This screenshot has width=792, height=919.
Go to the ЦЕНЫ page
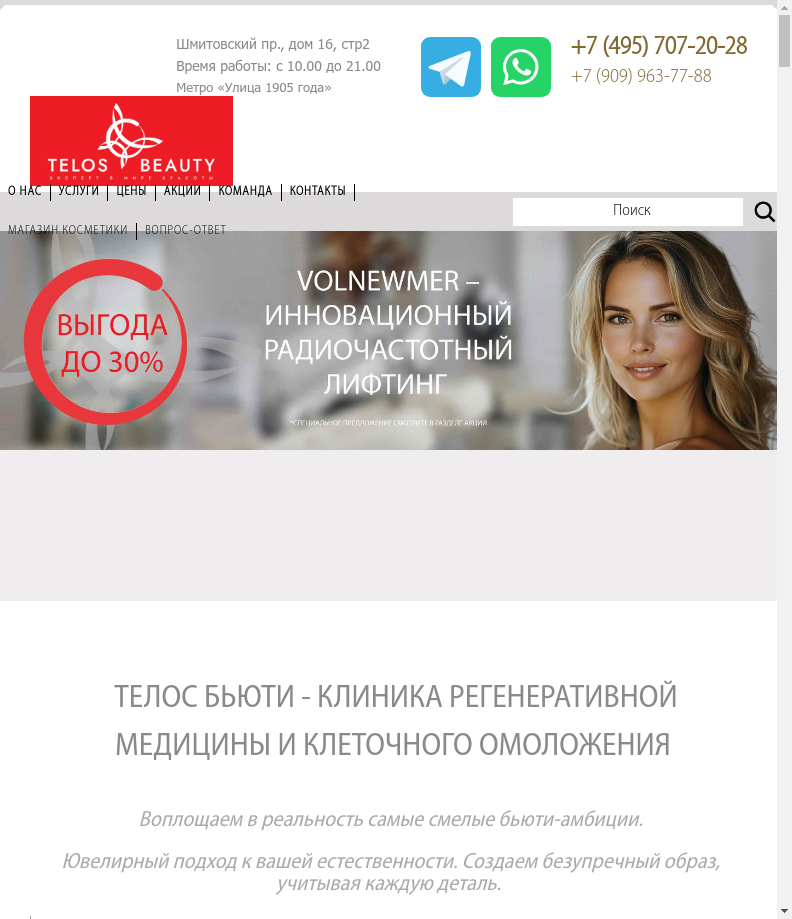pos(131,191)
